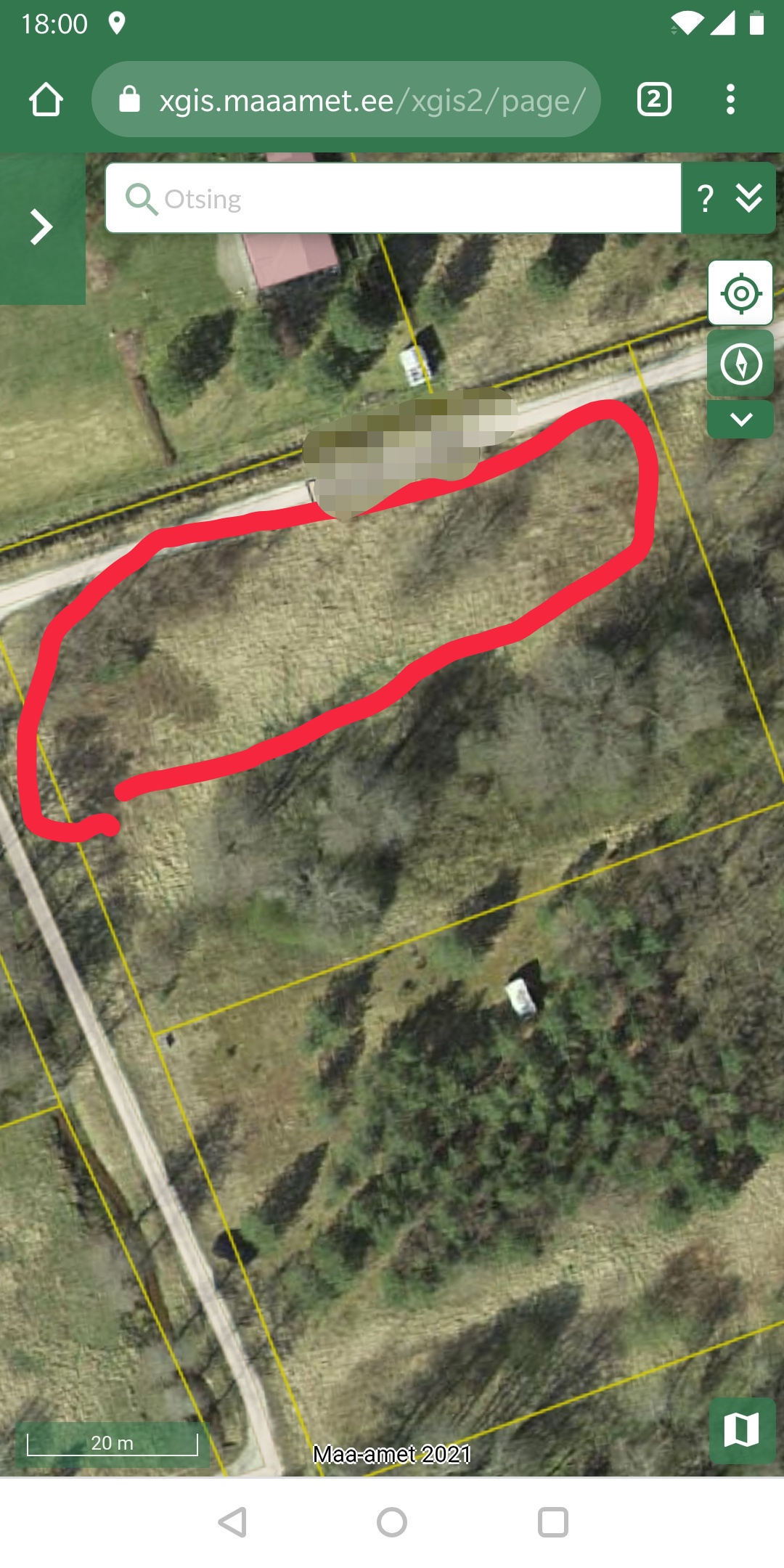Open the browser overflow menu
784x1568 pixels.
pyautogui.click(x=730, y=99)
